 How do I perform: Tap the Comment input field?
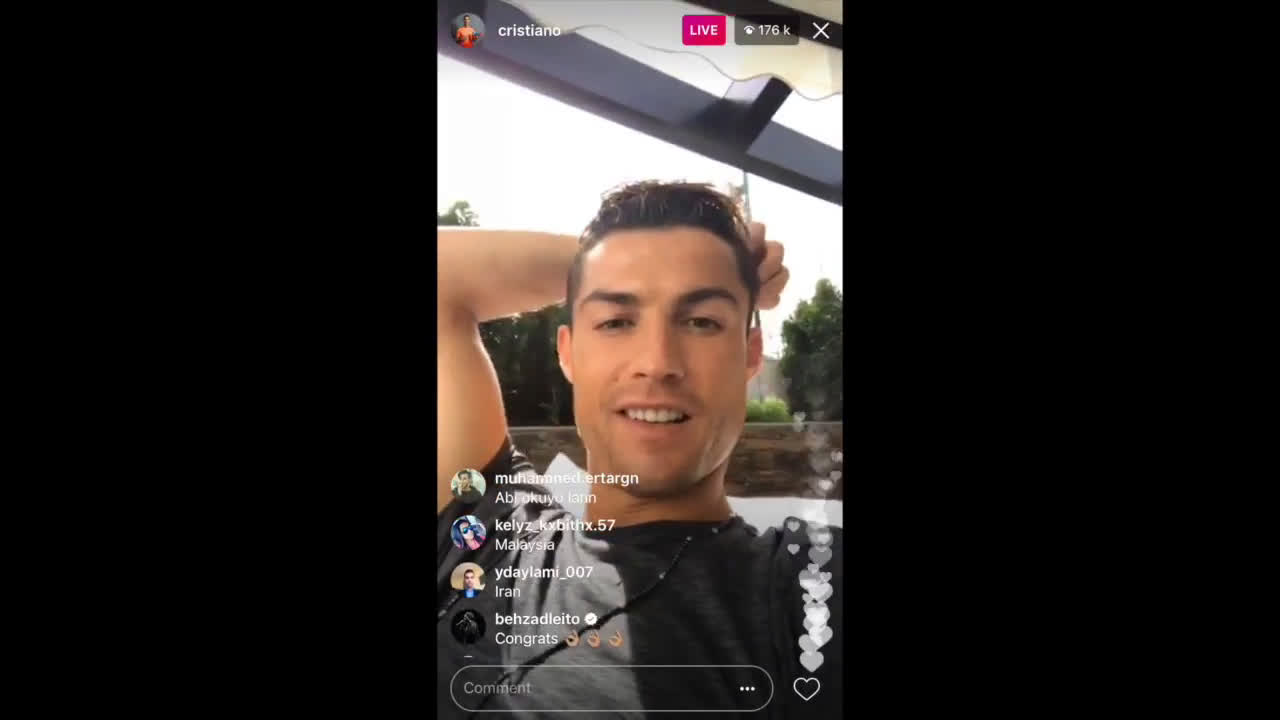pos(611,688)
